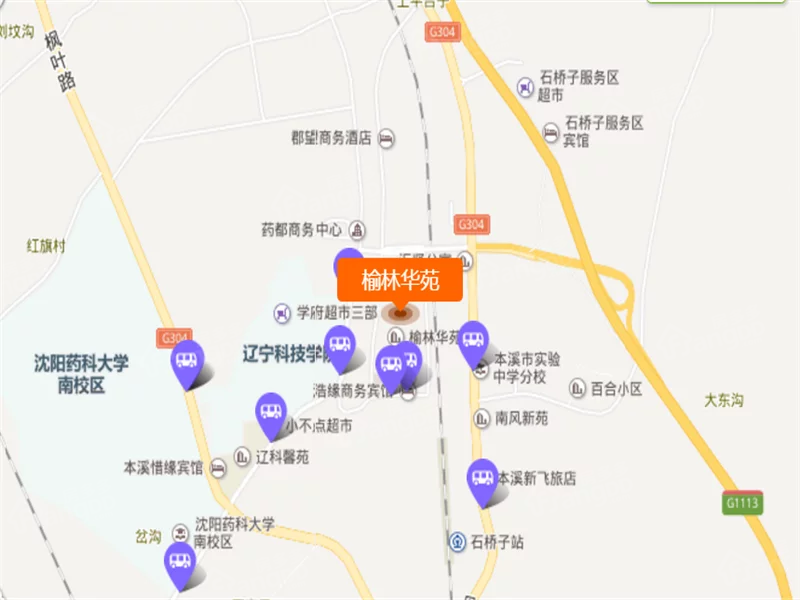
Task: Tap bus stop marker next to 辽宁科技学院
Action: click(x=340, y=345)
